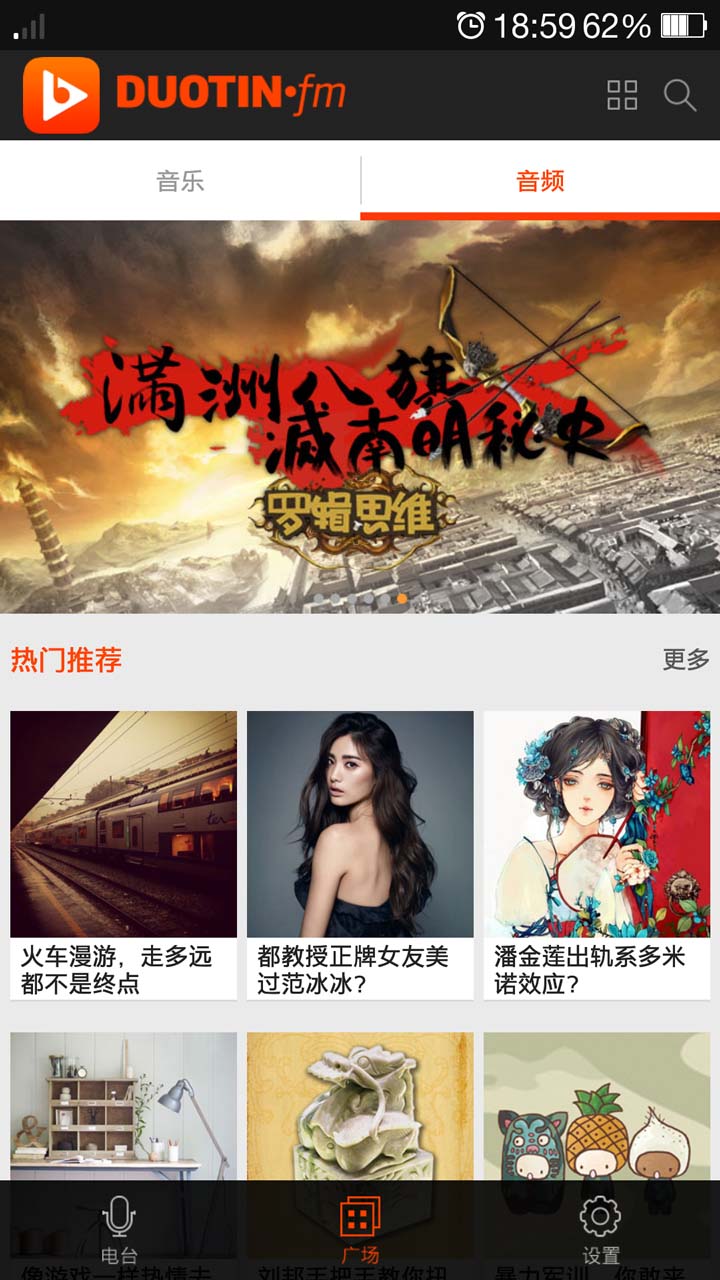Image resolution: width=720 pixels, height=1280 pixels.
Task: Stay on the 音频 tab by tapping it
Action: coord(540,181)
